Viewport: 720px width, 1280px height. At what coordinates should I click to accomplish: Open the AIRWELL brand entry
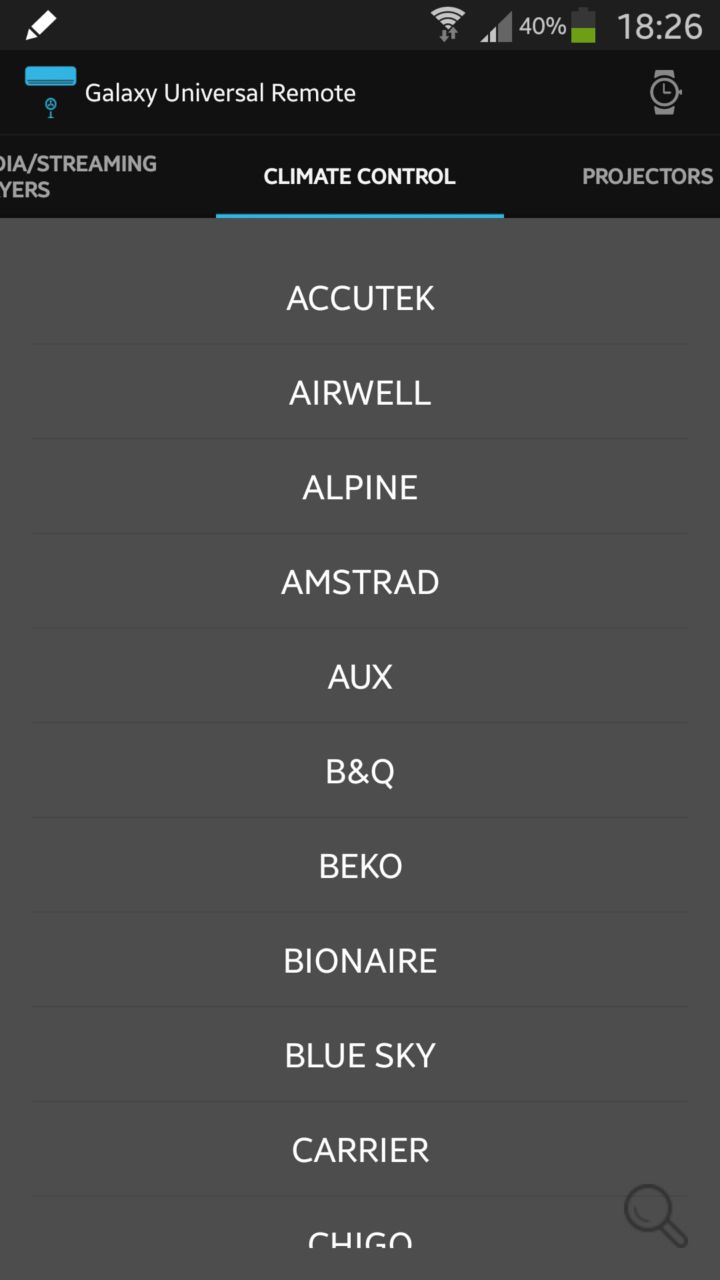pyautogui.click(x=360, y=393)
